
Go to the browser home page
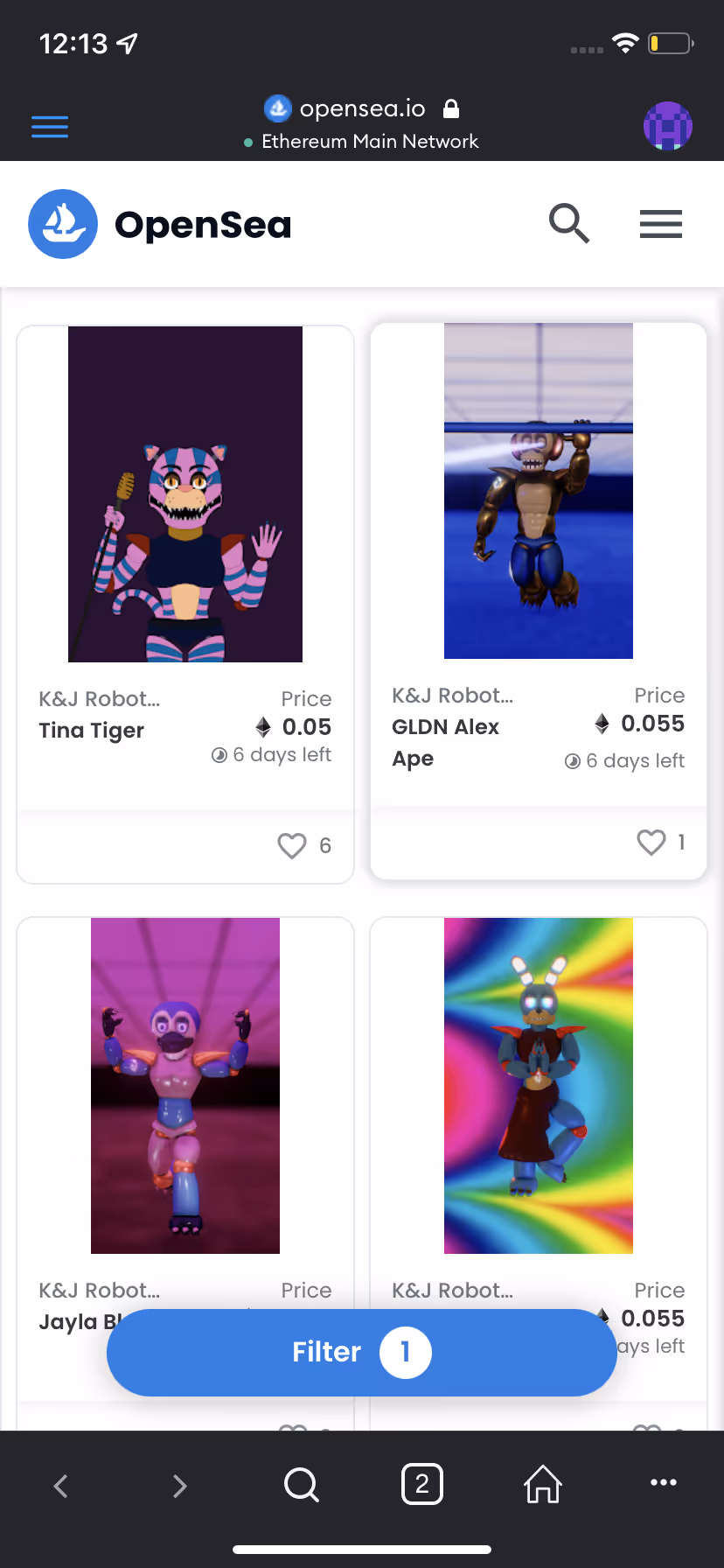coord(542,1485)
